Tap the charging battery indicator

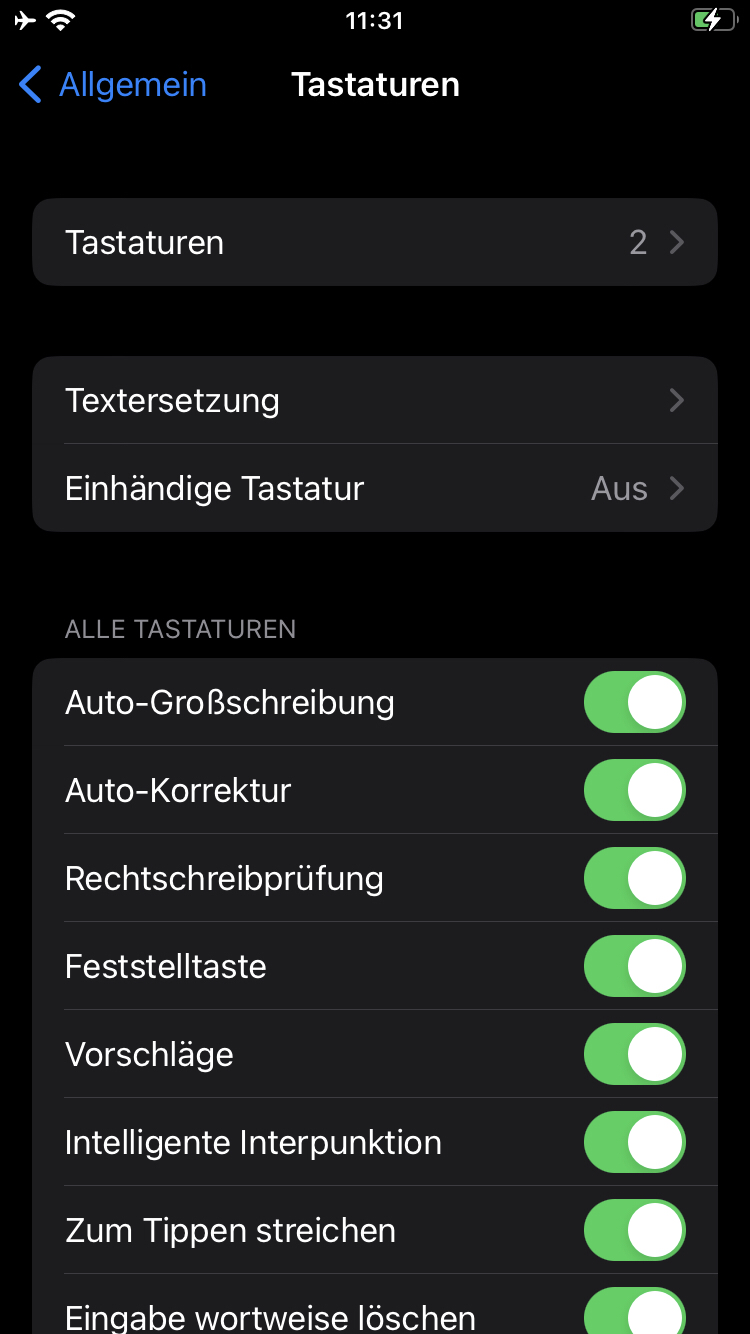[712, 18]
